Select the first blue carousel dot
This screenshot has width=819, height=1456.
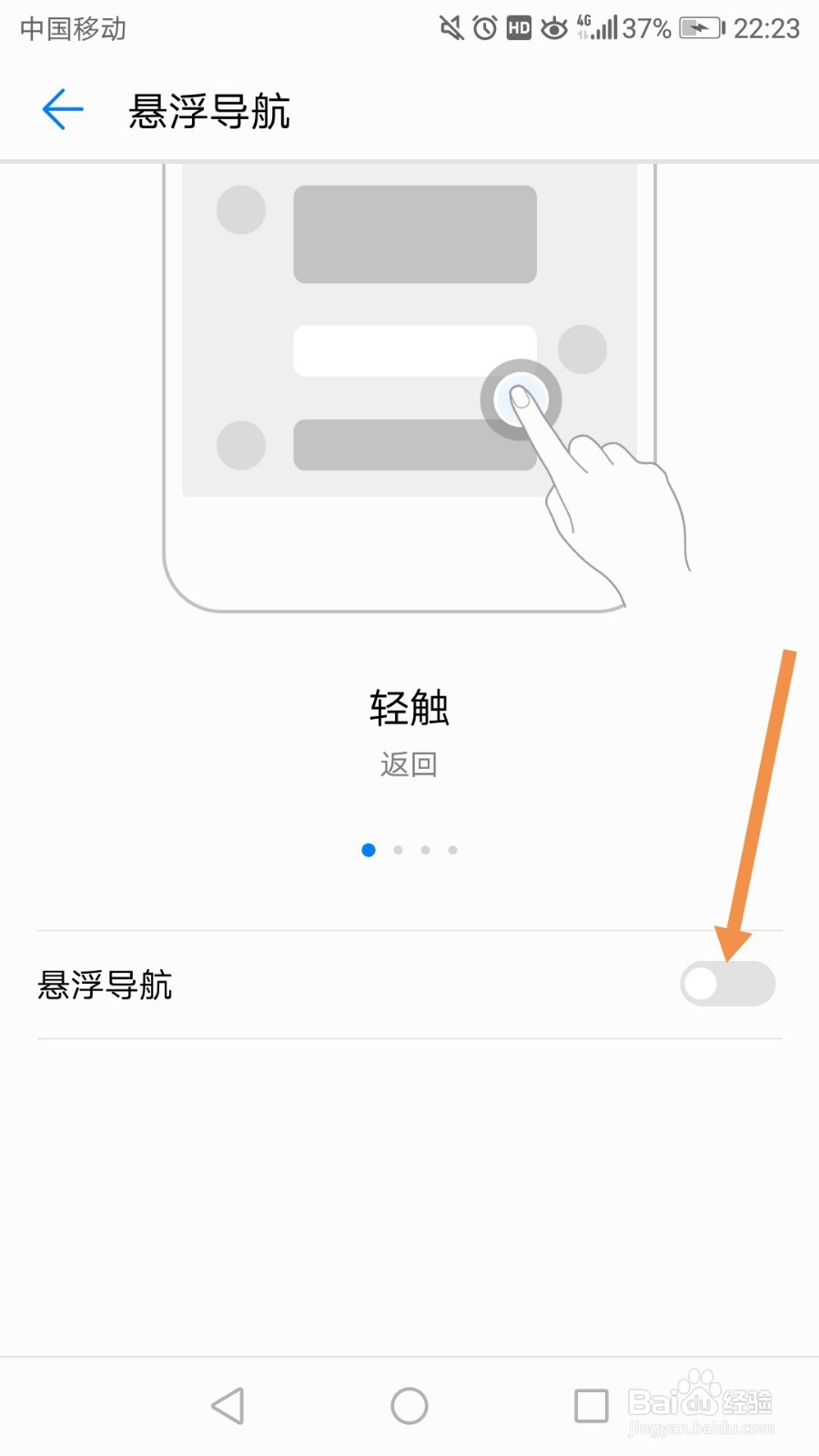pyautogui.click(x=369, y=850)
